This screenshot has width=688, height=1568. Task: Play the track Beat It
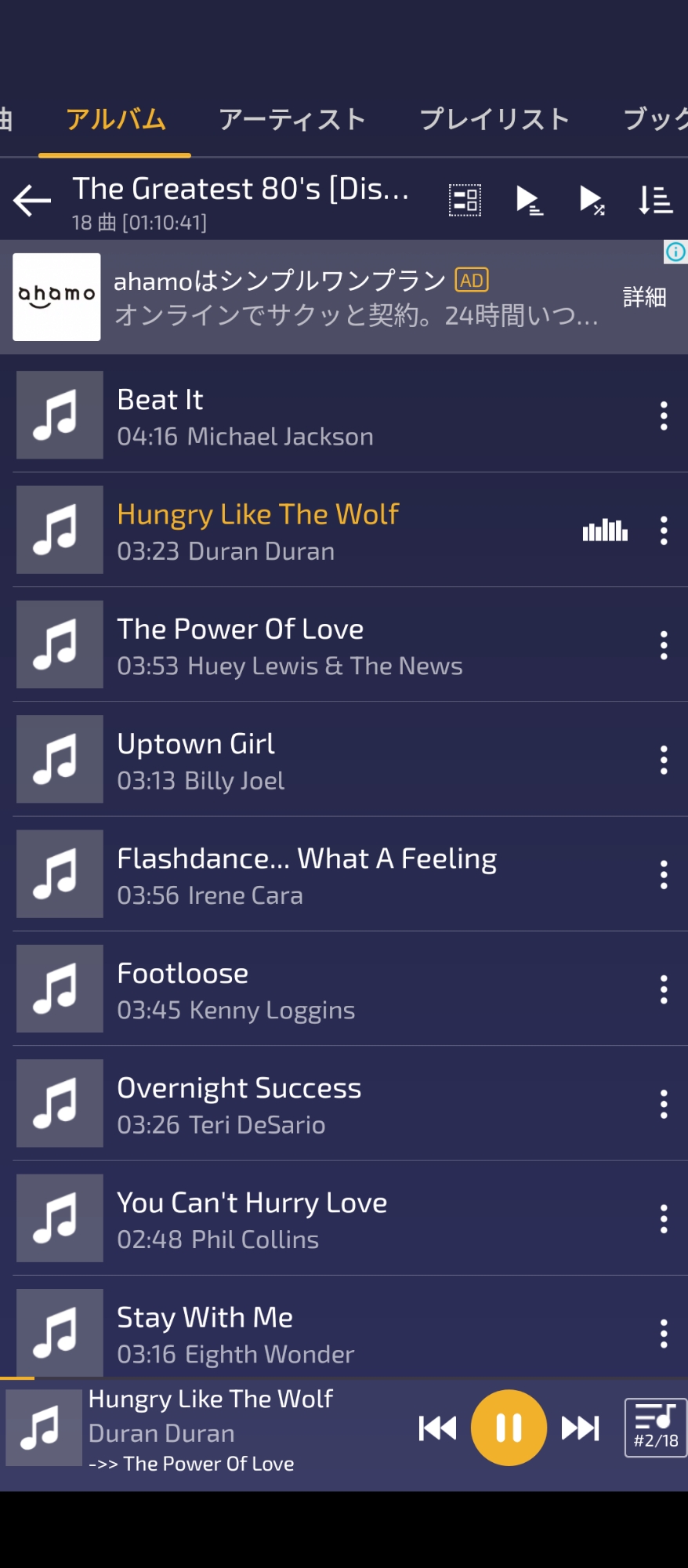coord(313,416)
